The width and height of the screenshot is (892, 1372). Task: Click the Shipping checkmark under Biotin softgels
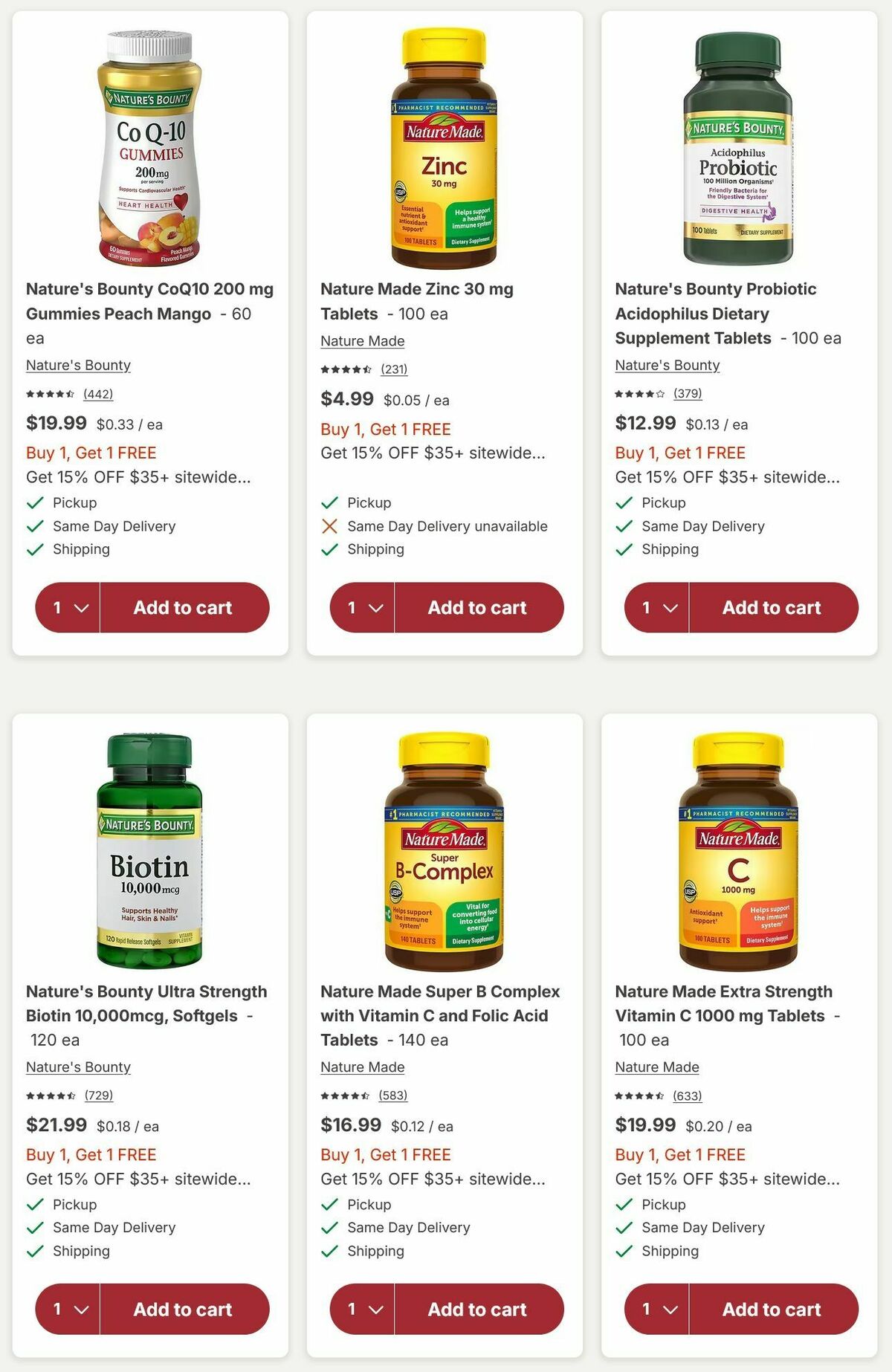(35, 1251)
